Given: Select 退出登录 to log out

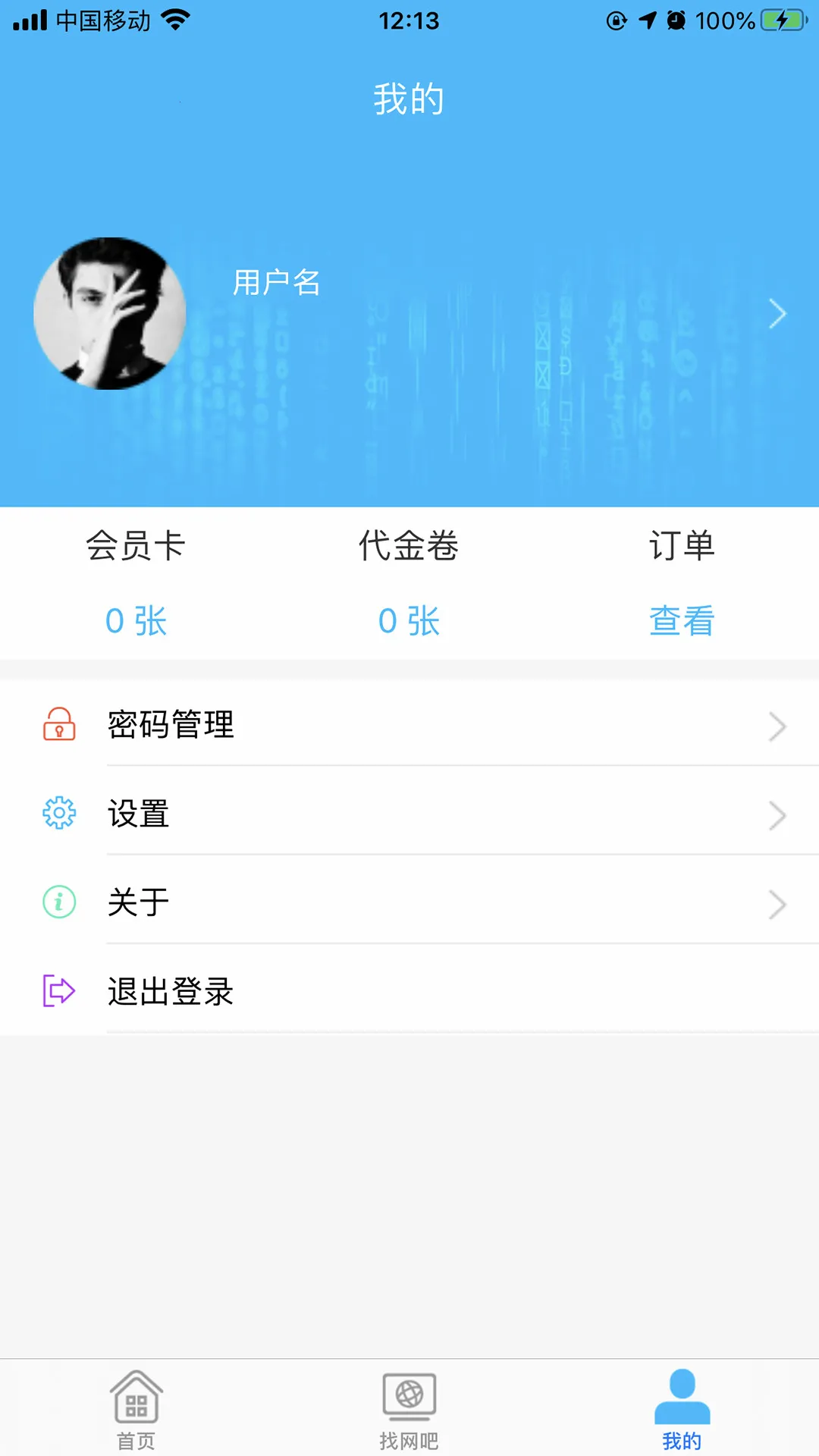Looking at the screenshot, I should [x=409, y=991].
